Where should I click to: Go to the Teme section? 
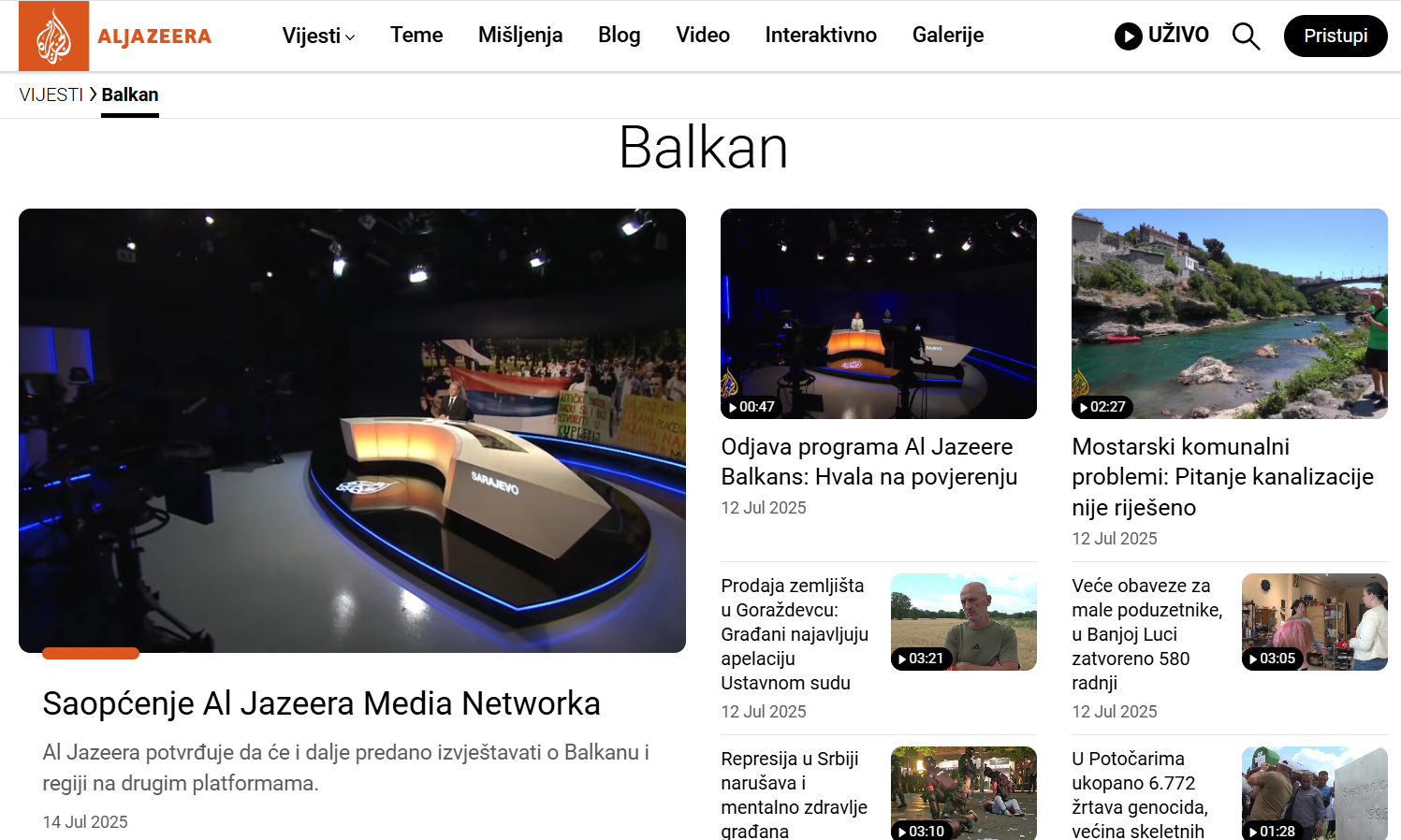coord(416,36)
